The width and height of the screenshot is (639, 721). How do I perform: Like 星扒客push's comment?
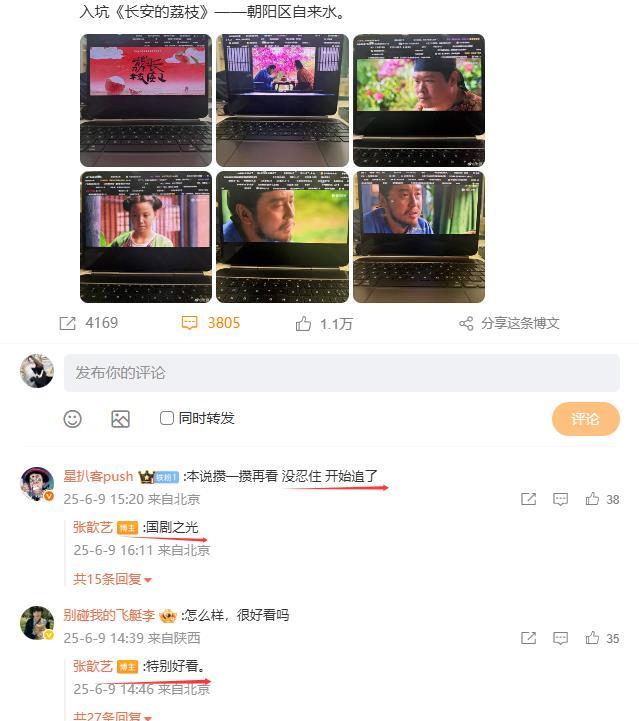593,499
